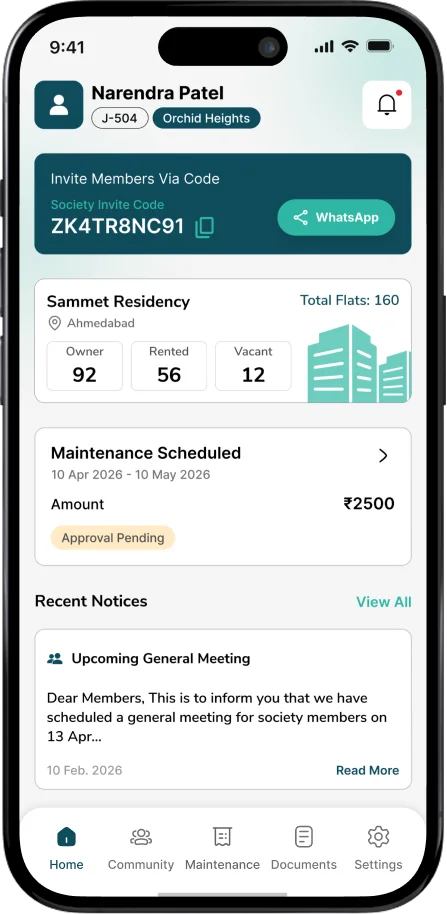The height and width of the screenshot is (914, 447).
Task: Open the Sammet Residency card
Action: tap(223, 340)
